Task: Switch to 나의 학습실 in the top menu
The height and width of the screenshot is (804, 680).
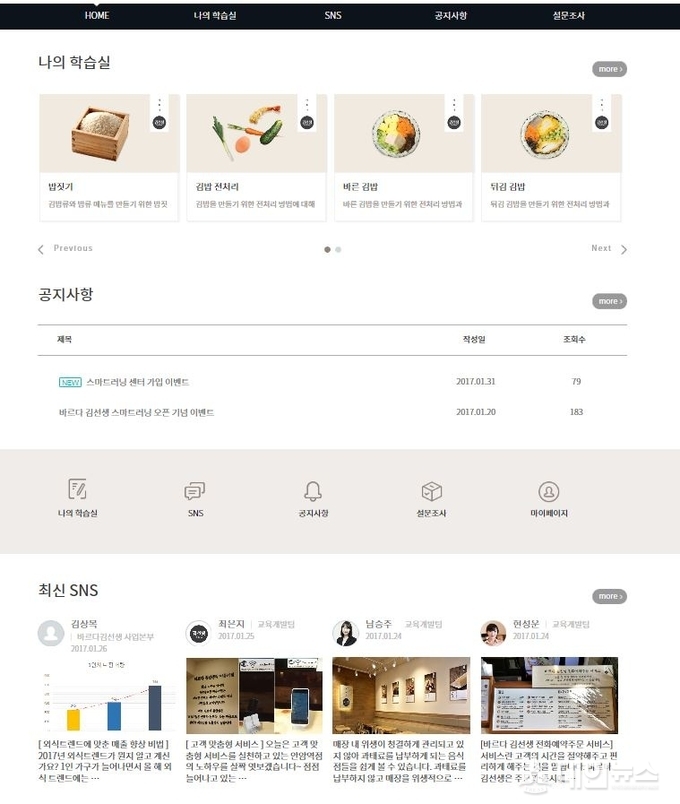Action: 215,16
